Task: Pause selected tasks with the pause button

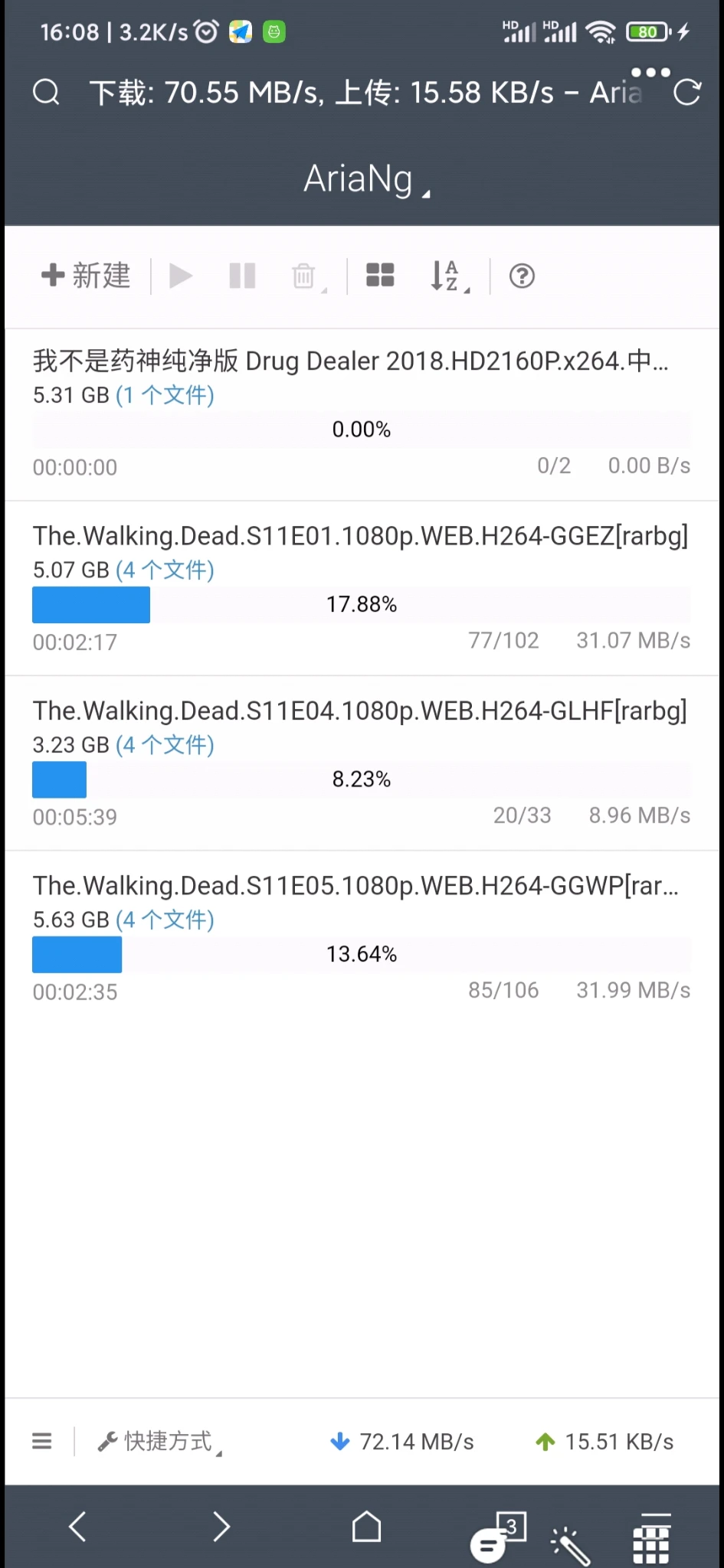Action: [x=242, y=276]
